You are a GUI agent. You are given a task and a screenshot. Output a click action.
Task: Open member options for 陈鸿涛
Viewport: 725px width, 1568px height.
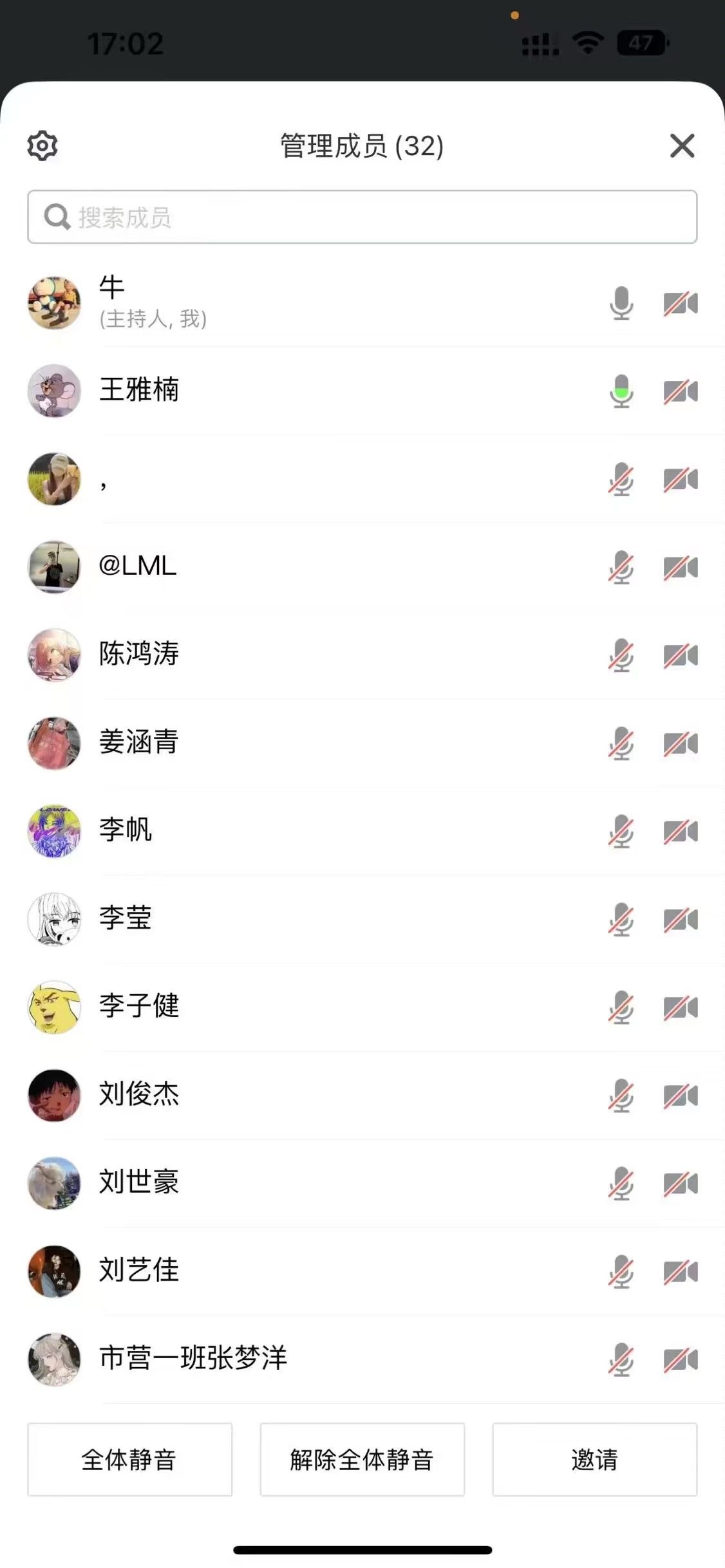click(x=139, y=655)
